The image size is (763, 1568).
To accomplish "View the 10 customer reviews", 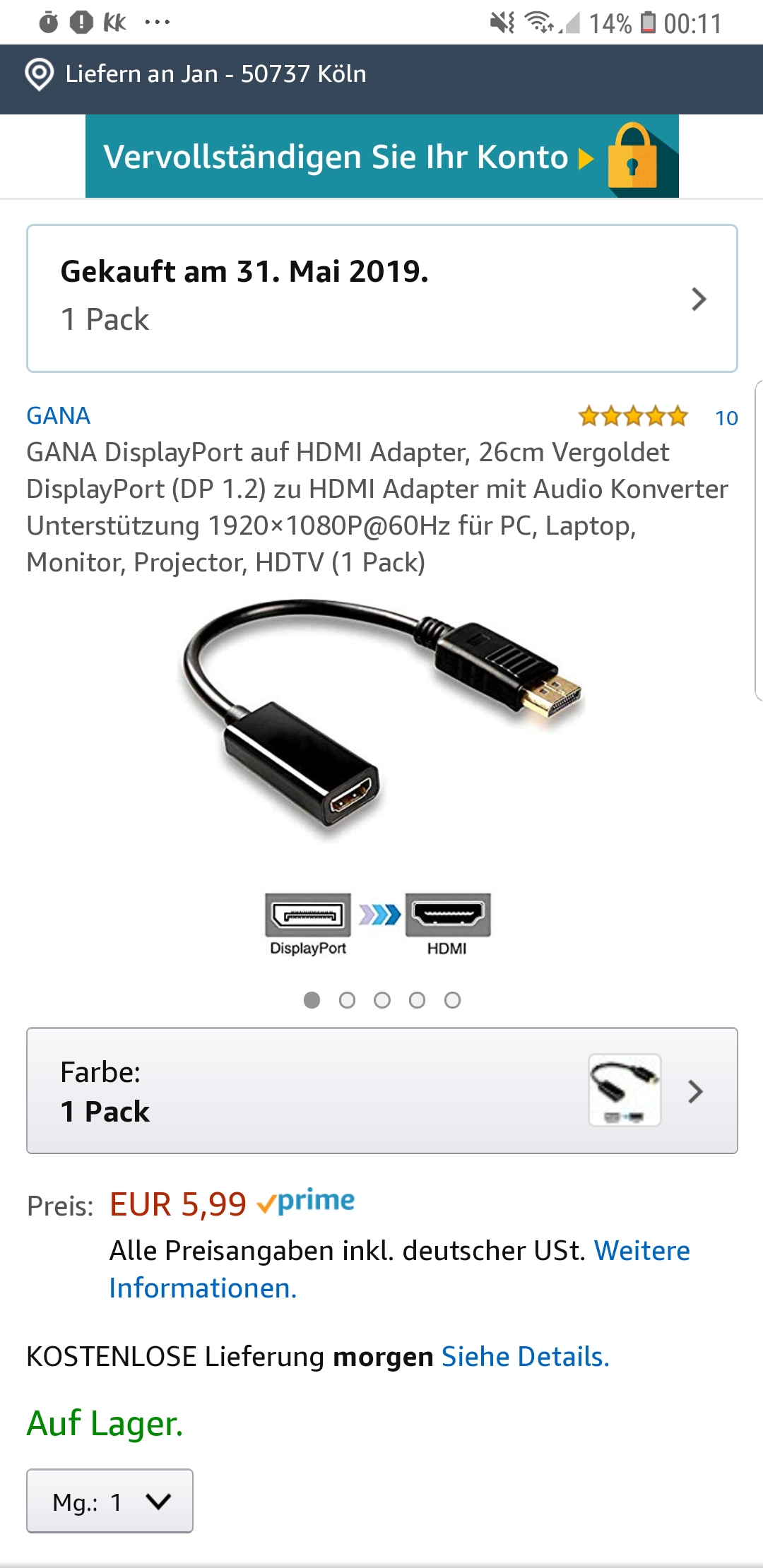I will pos(726,417).
